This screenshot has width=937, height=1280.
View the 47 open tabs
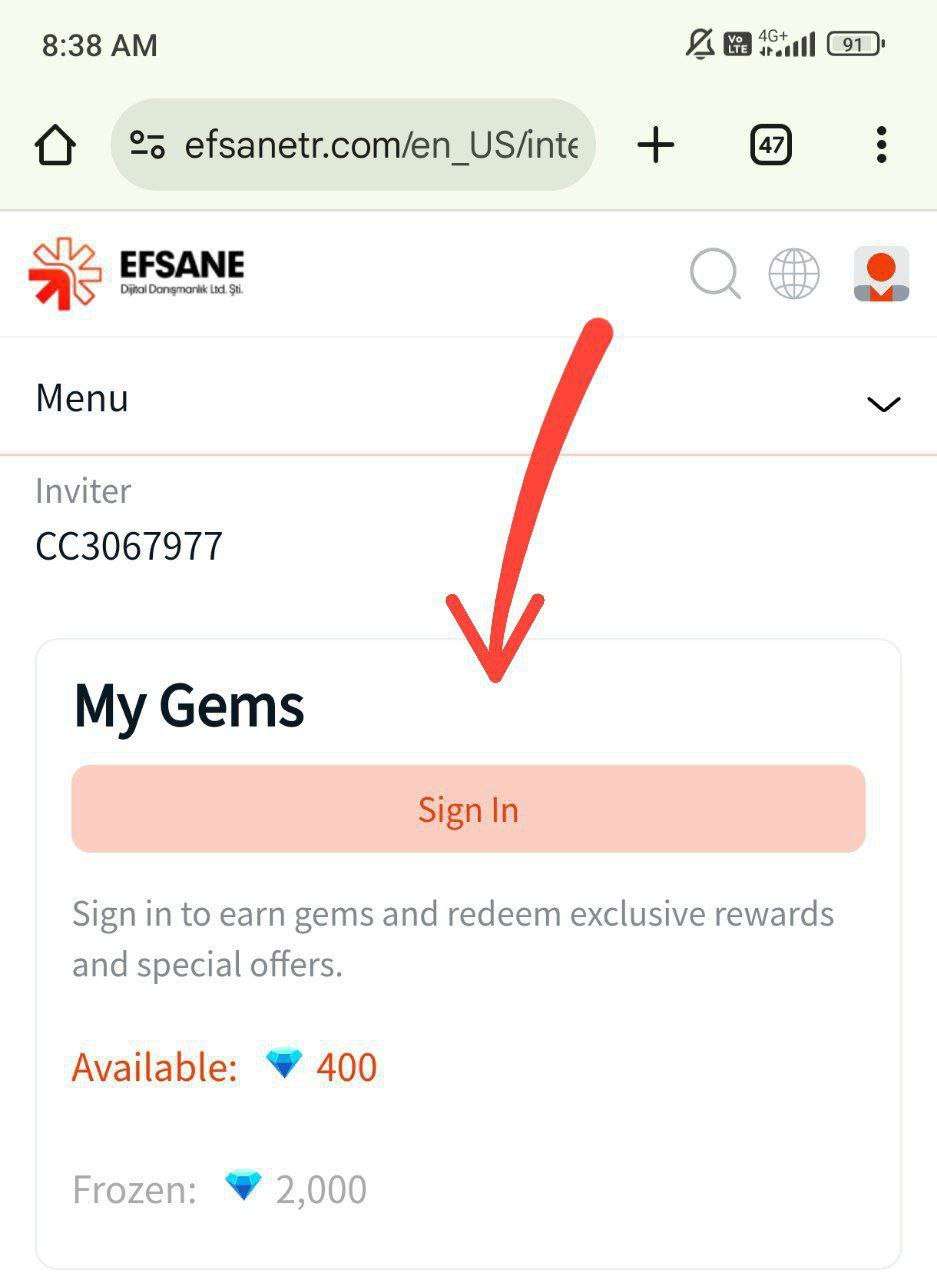tap(770, 146)
